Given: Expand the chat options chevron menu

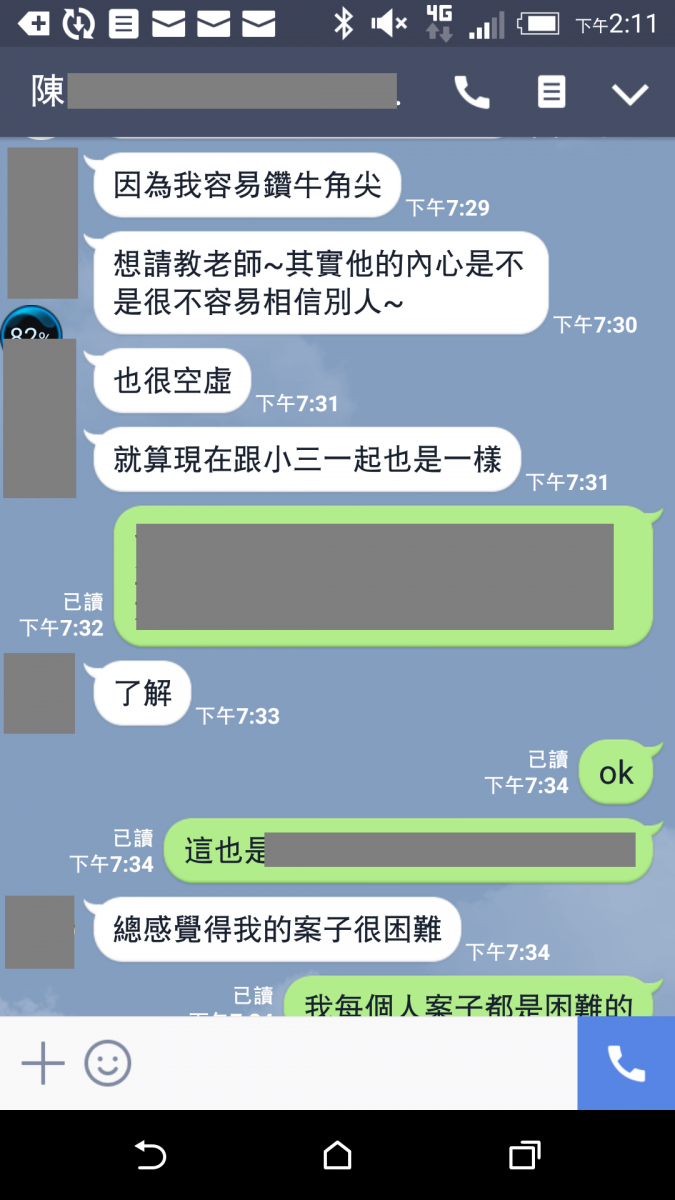Looking at the screenshot, I should (630, 94).
